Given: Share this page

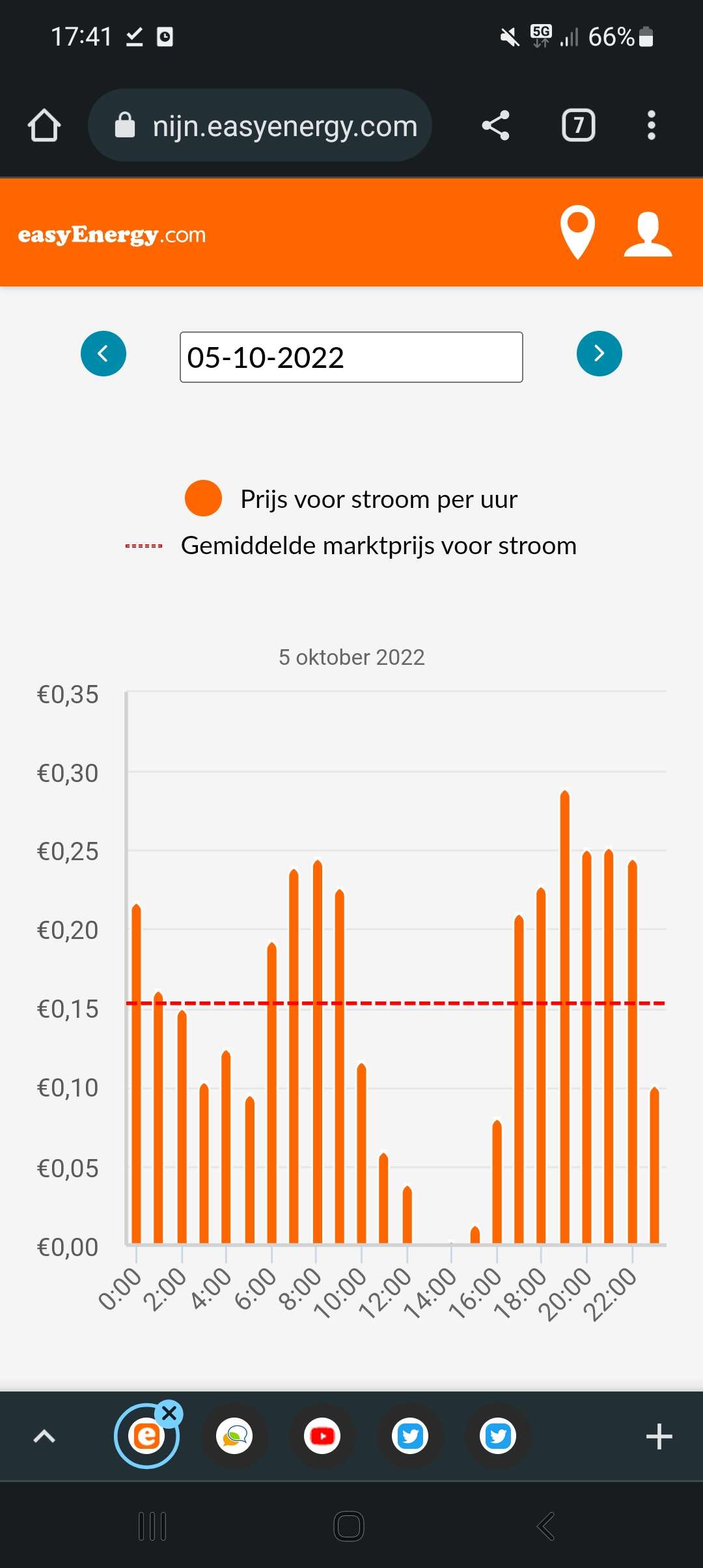Looking at the screenshot, I should point(495,125).
